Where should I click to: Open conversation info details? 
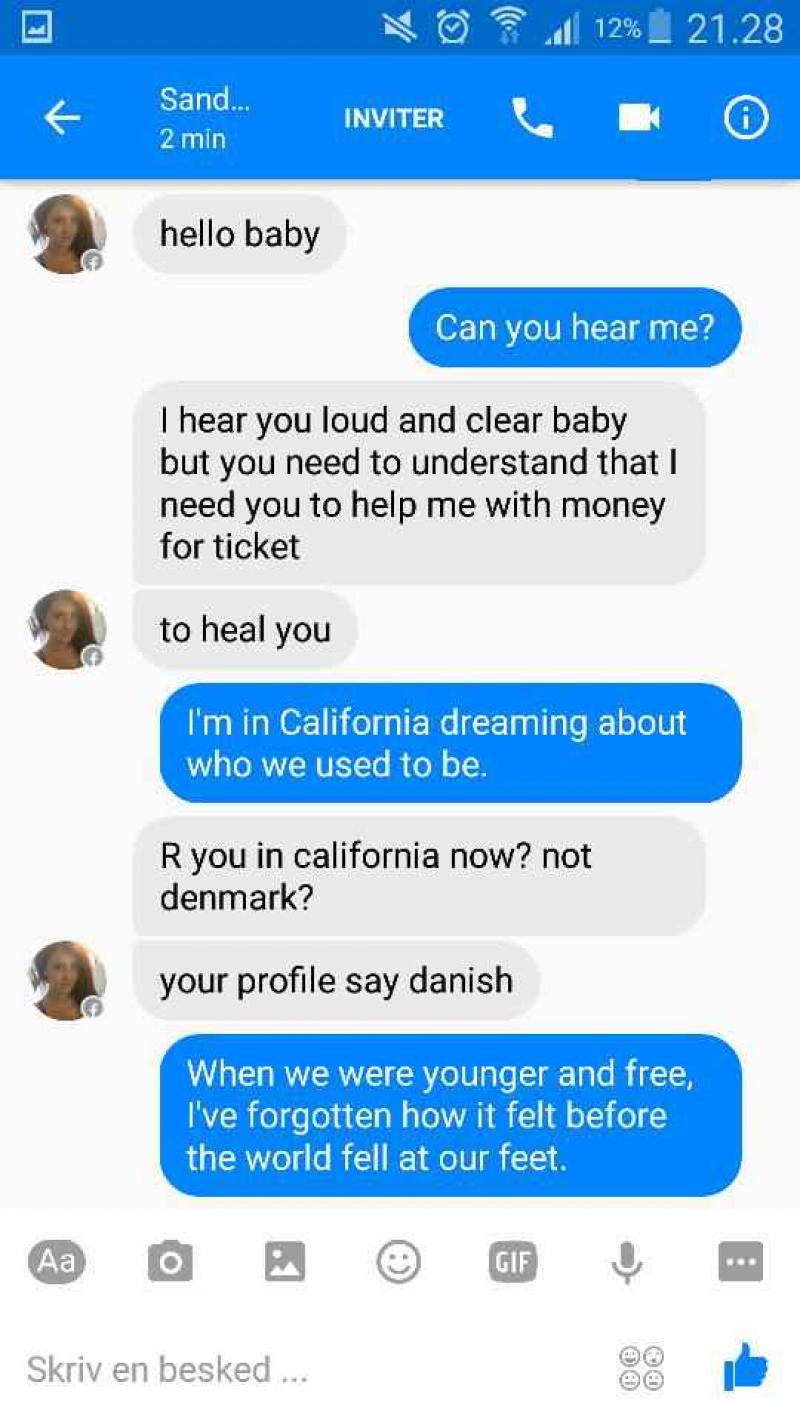pyautogui.click(x=745, y=119)
